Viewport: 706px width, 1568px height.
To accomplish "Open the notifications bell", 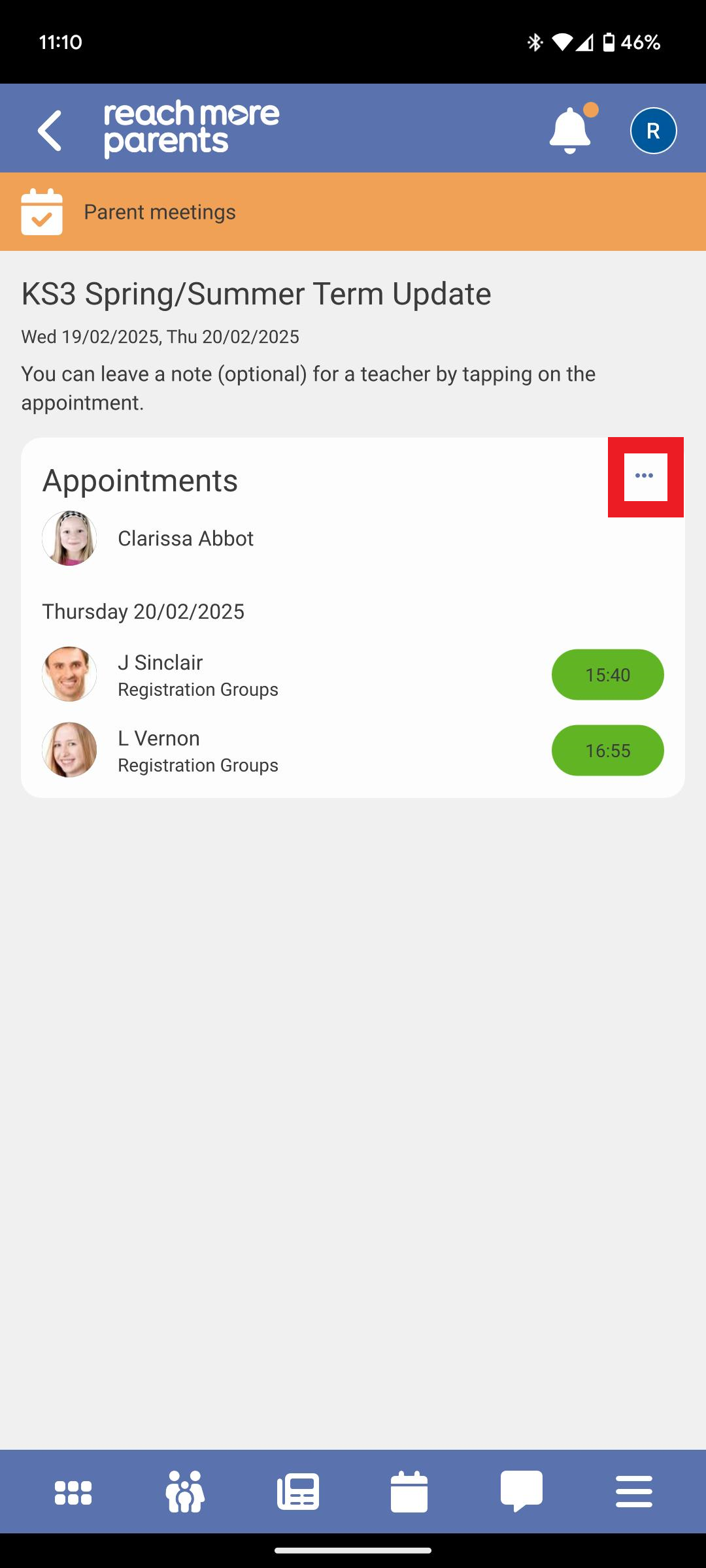I will (571, 130).
